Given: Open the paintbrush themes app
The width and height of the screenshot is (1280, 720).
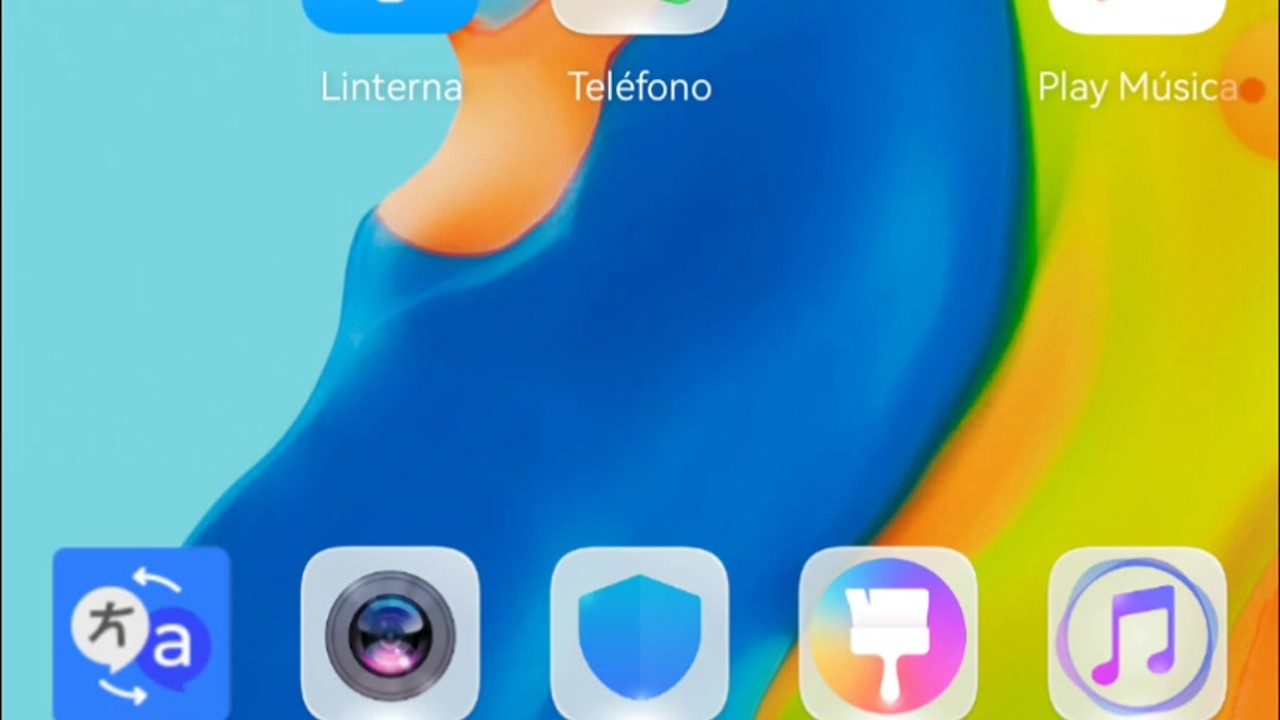Looking at the screenshot, I should (x=888, y=634).
